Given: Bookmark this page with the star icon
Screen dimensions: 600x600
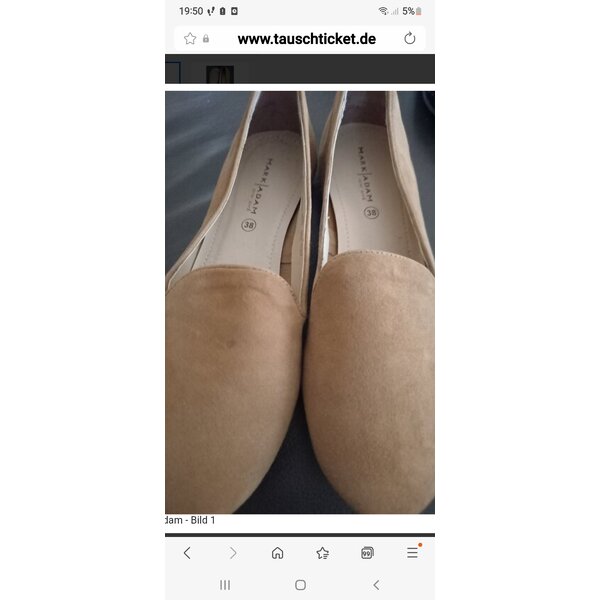Looking at the screenshot, I should 190,39.
